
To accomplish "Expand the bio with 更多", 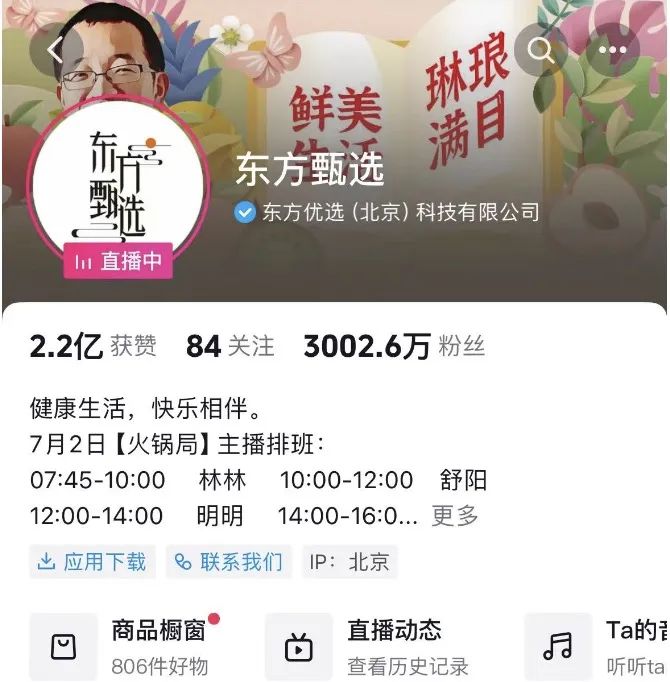I will point(455,516).
